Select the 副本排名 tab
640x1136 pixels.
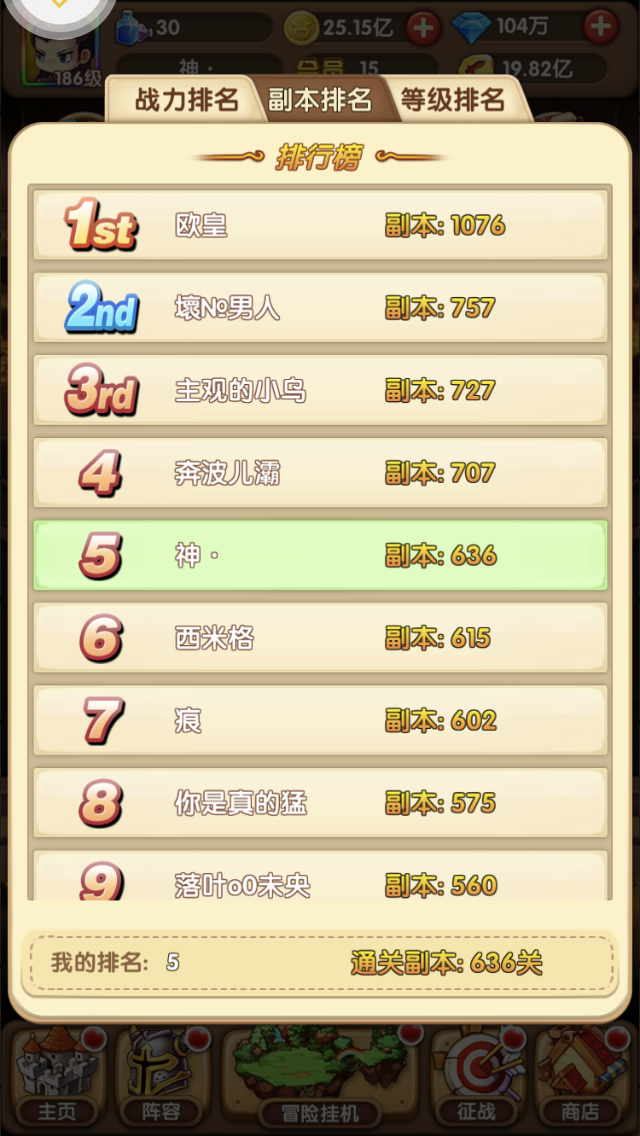tap(320, 100)
